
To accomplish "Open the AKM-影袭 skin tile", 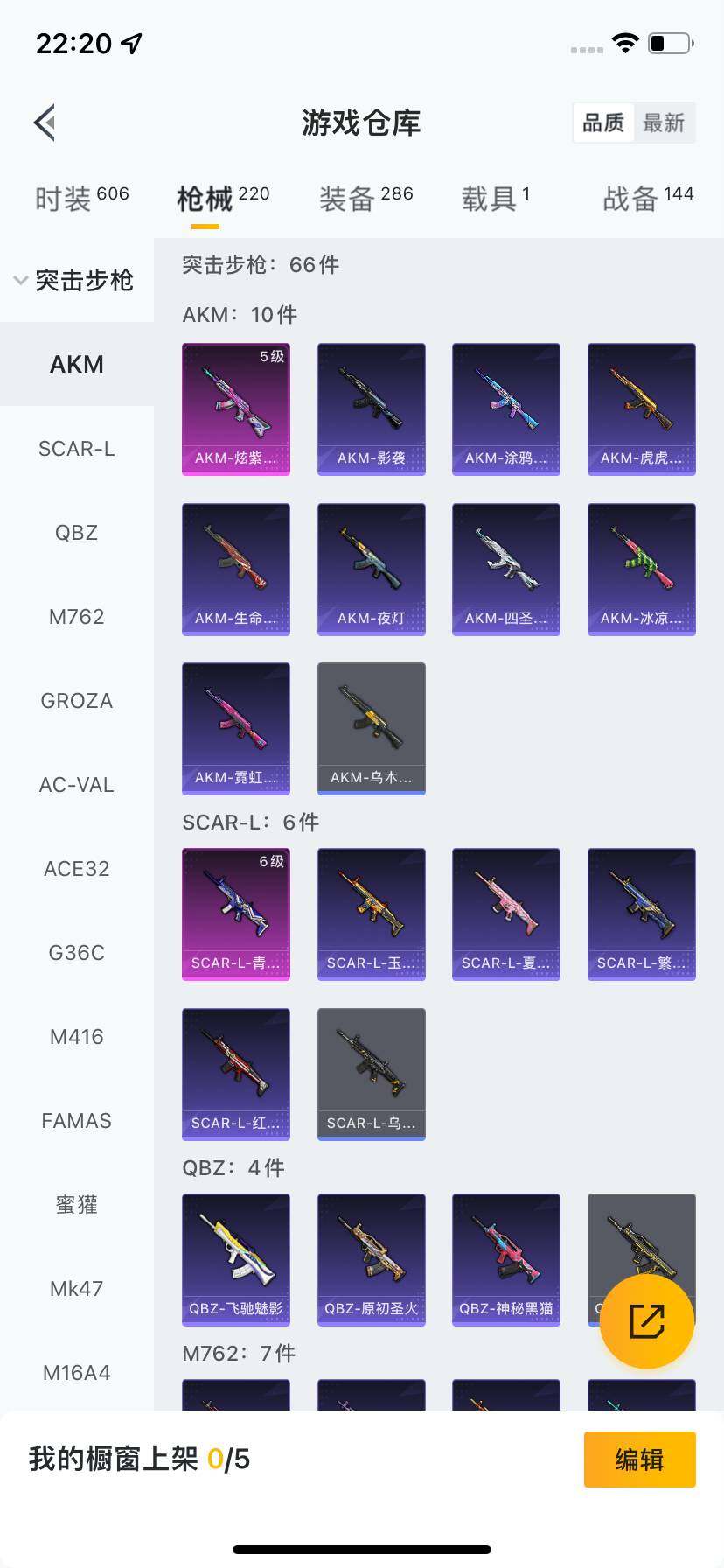I will [x=372, y=409].
